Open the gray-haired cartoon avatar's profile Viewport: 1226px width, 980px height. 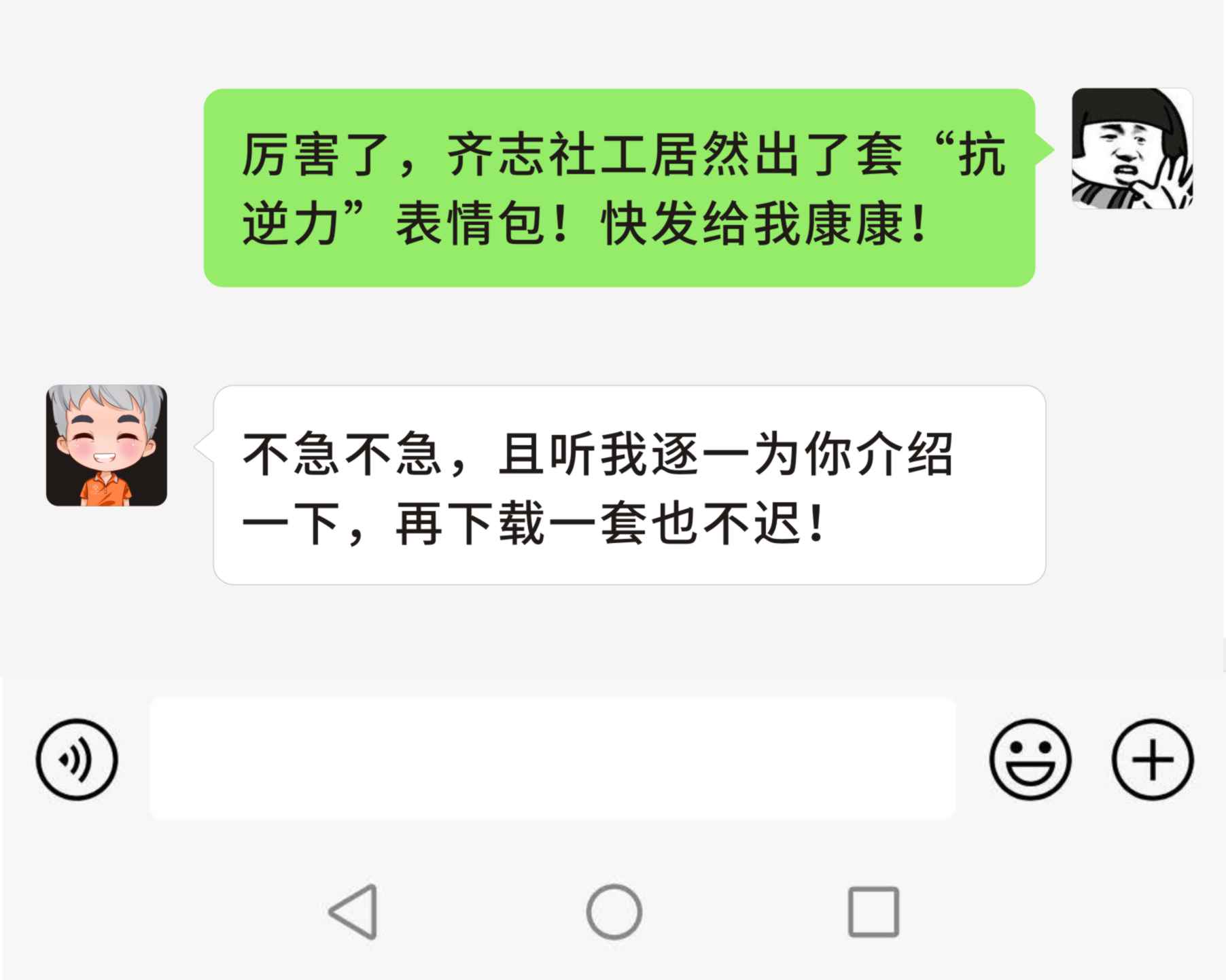tap(107, 446)
